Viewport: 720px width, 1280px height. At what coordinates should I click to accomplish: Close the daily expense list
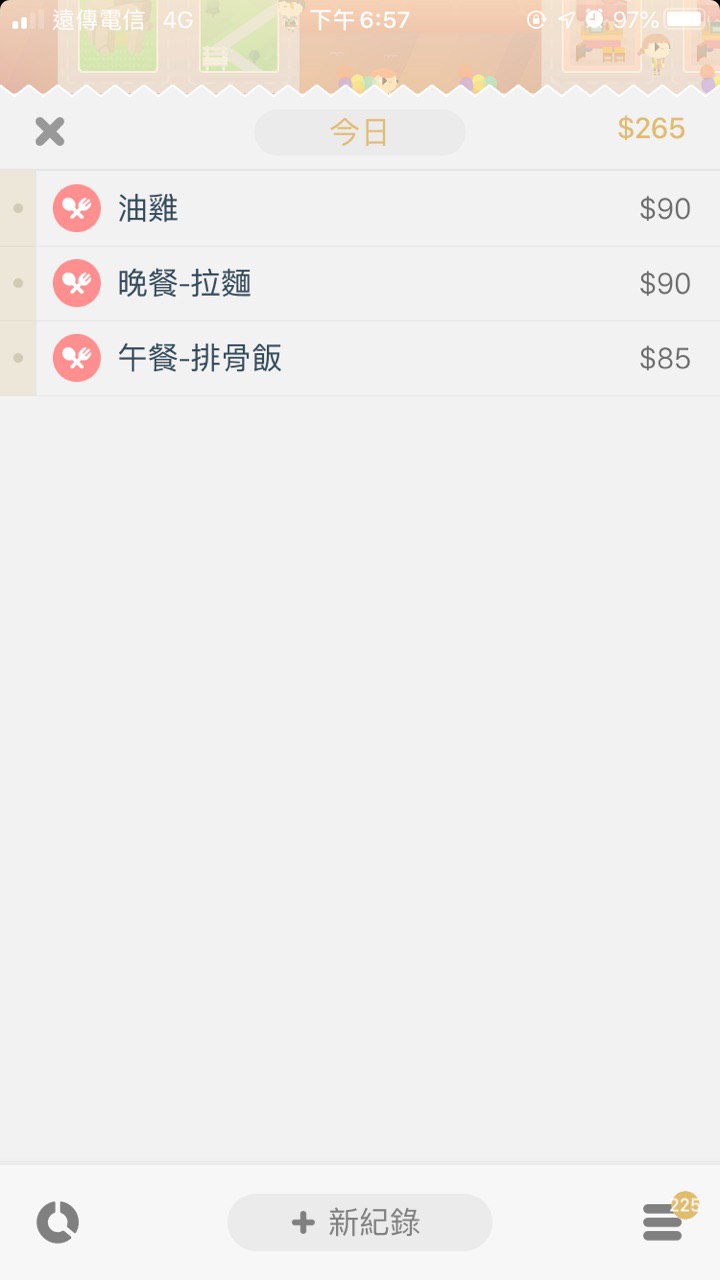49,131
